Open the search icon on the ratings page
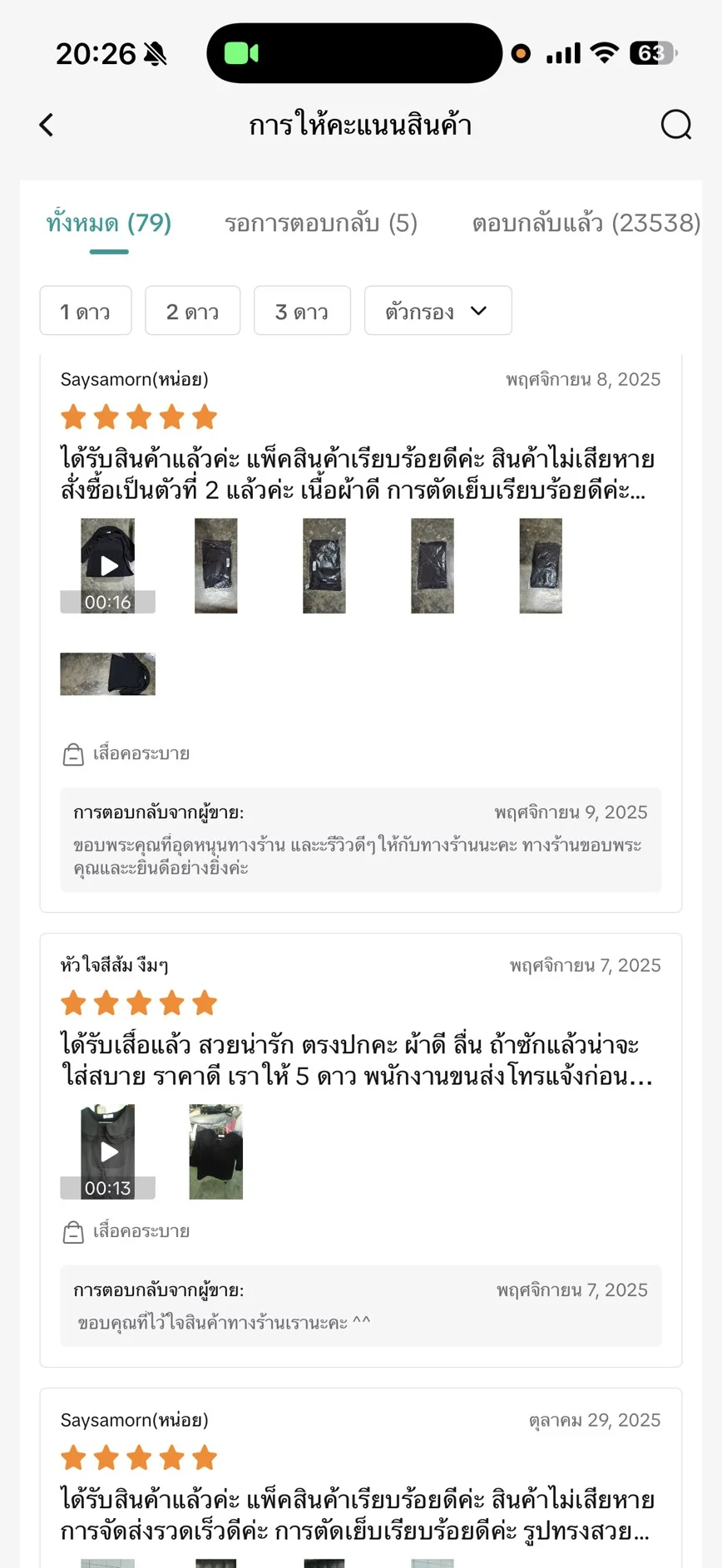The image size is (722, 1568). (x=676, y=124)
